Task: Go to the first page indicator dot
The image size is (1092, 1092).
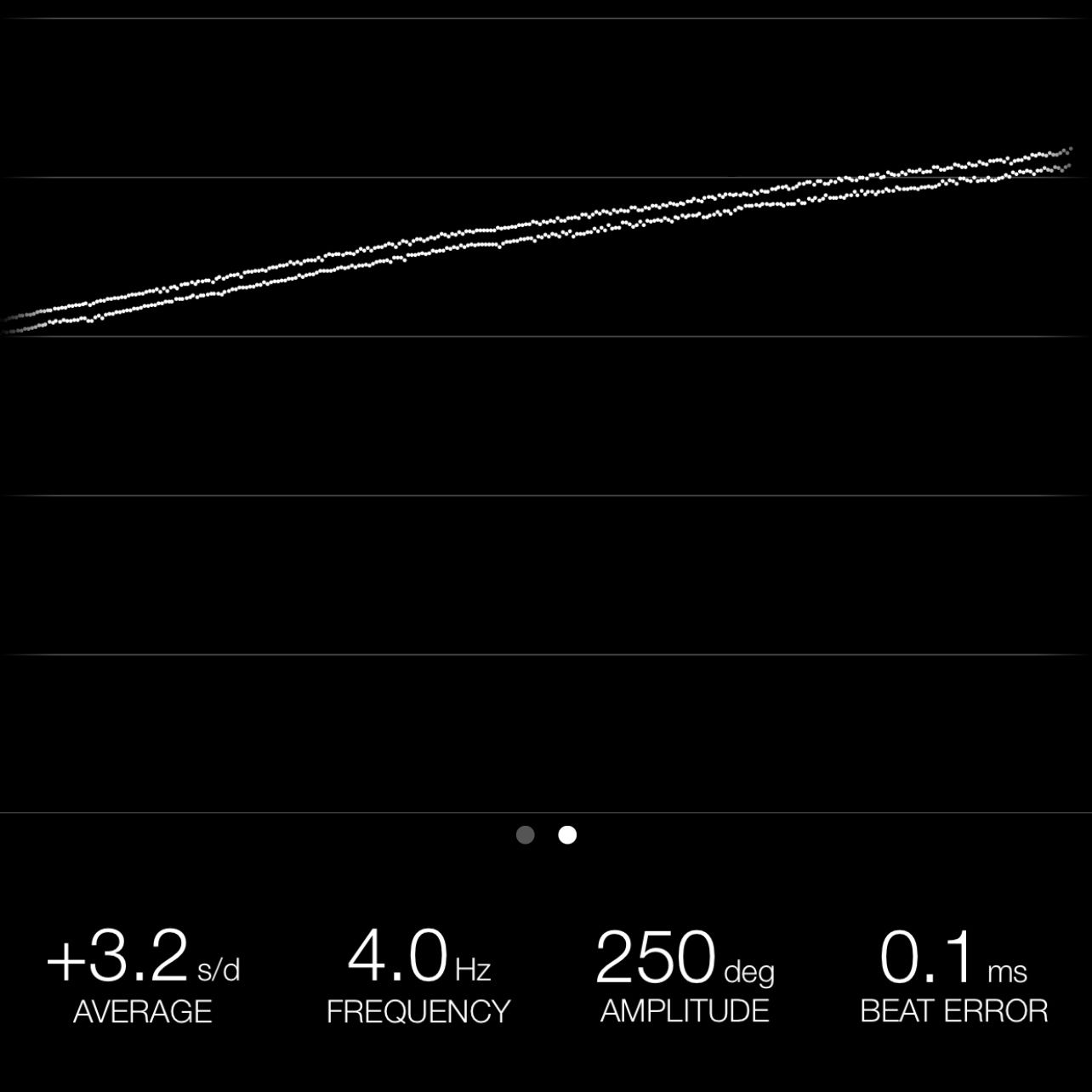Action: point(526,835)
